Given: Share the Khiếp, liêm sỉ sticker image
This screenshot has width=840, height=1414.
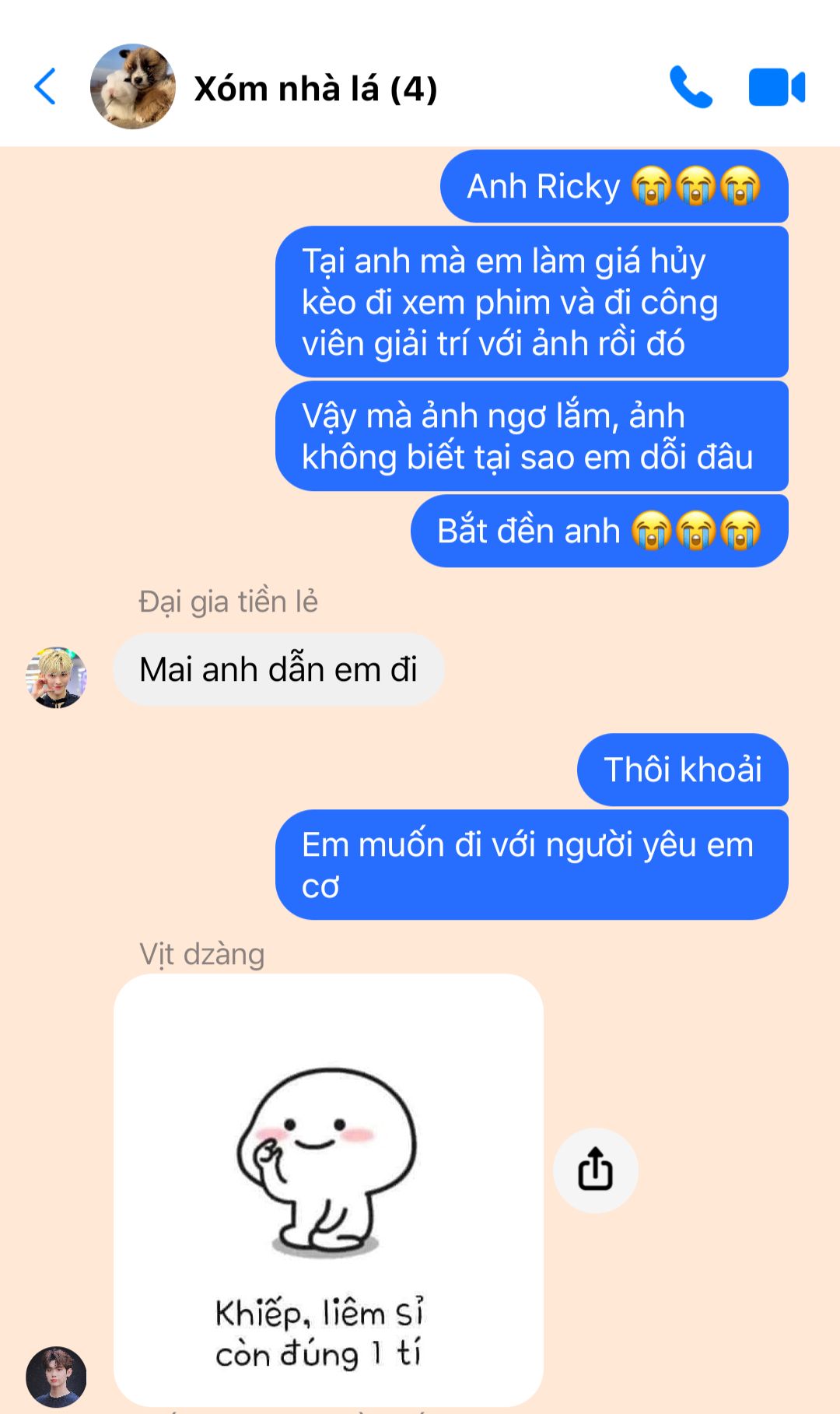Looking at the screenshot, I should coord(596,1170).
